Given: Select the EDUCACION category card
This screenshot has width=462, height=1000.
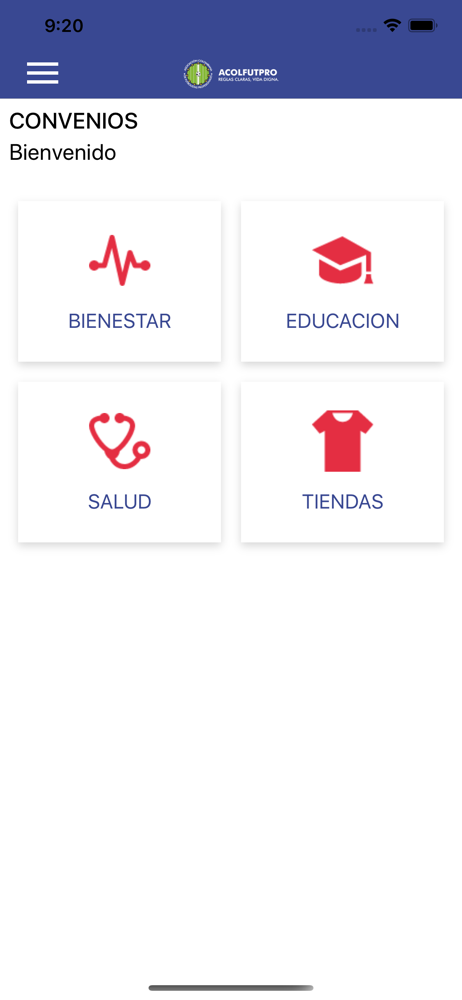Looking at the screenshot, I should coord(342,281).
